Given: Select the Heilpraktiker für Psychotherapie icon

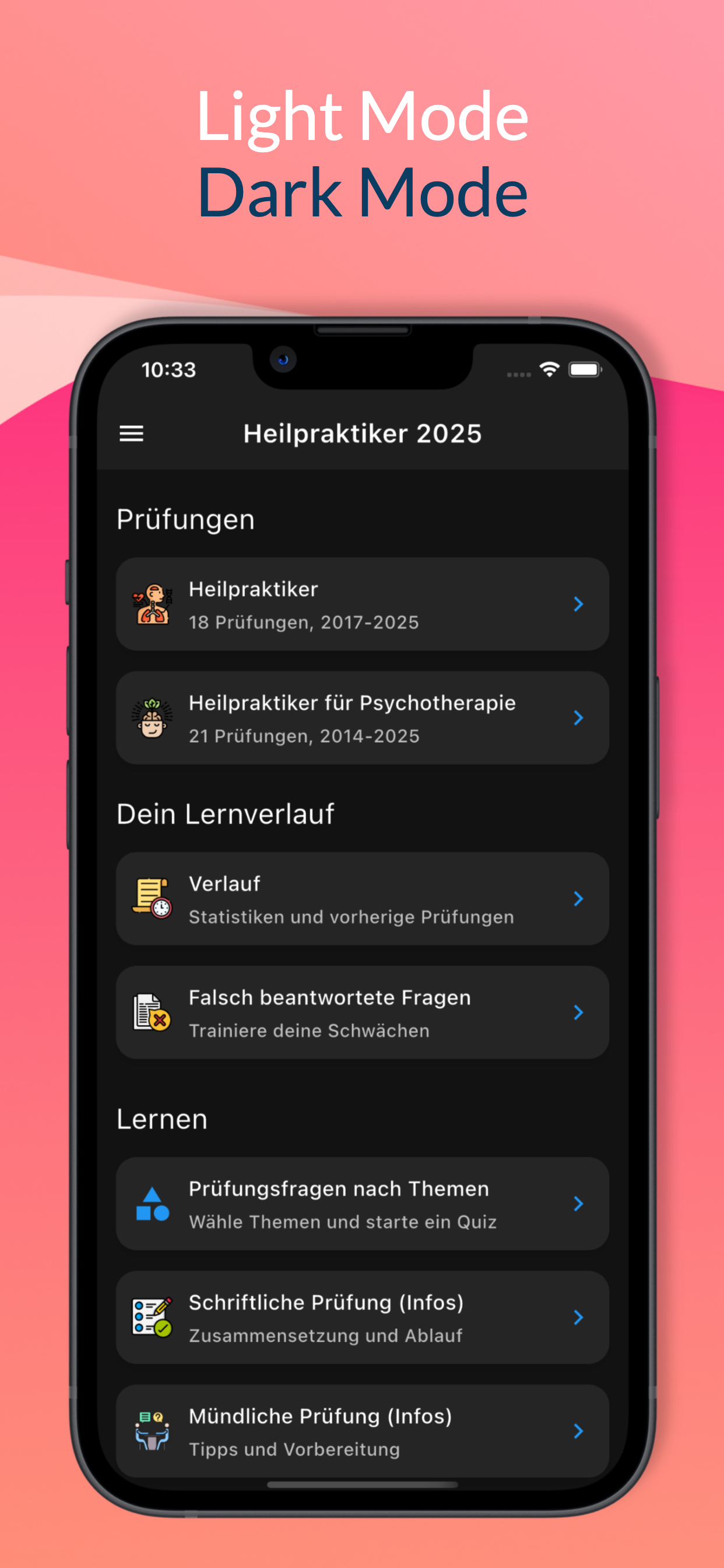Looking at the screenshot, I should coord(152,717).
